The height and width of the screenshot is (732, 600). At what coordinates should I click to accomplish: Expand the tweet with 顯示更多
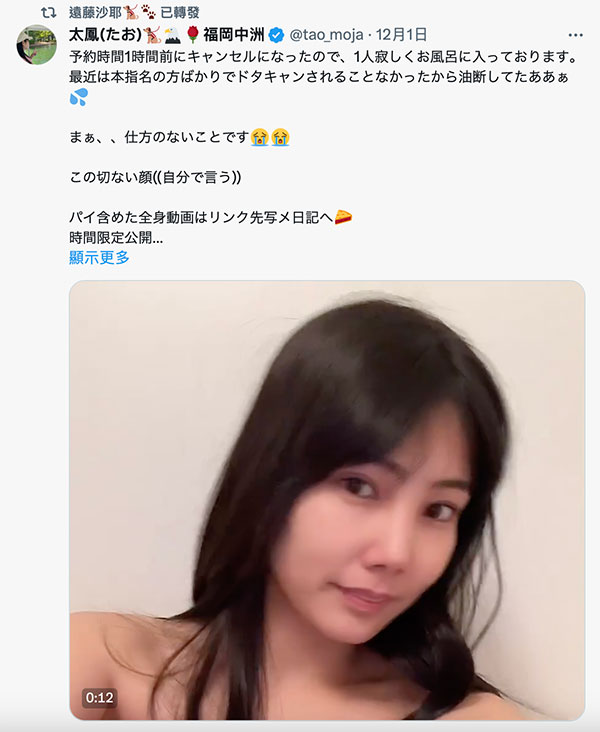coord(99,258)
